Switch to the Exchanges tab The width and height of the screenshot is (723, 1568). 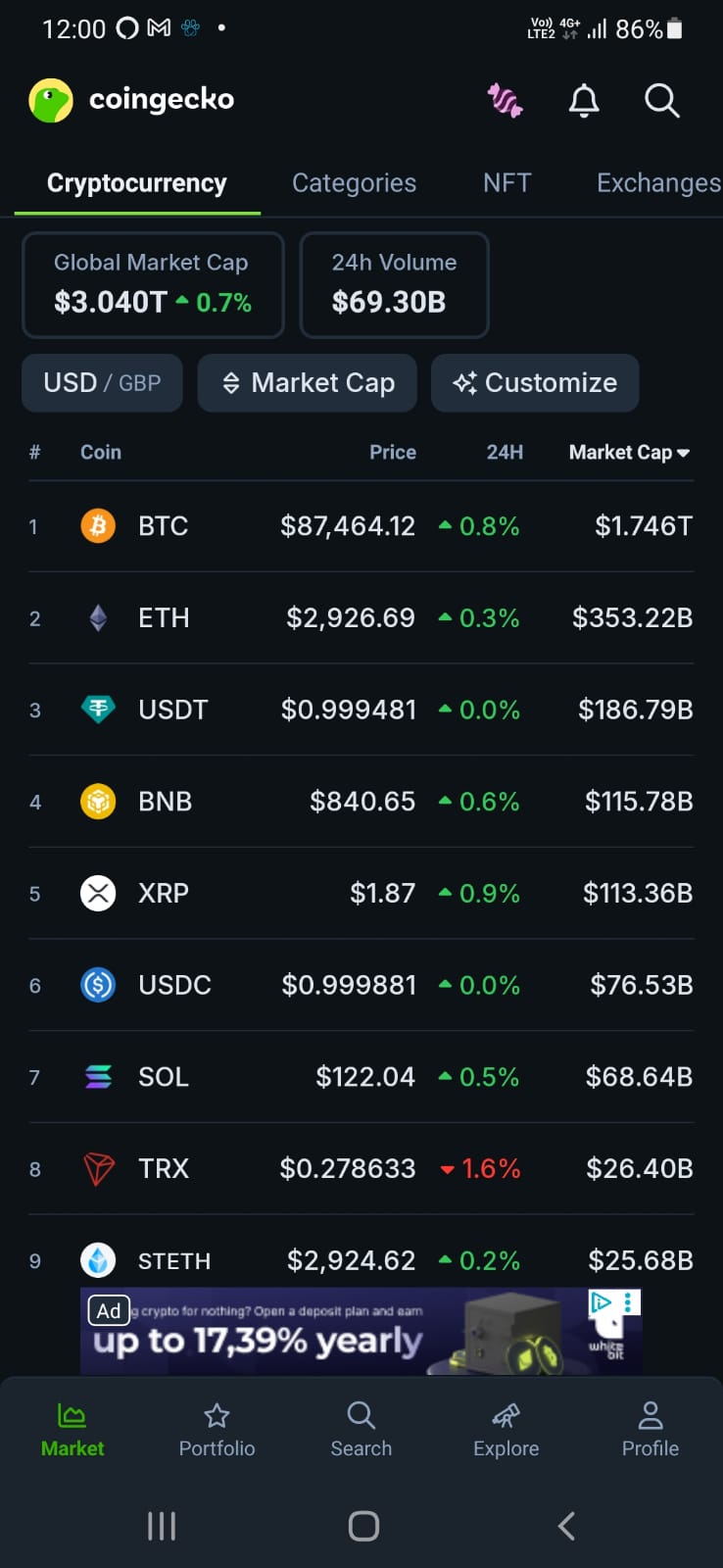pos(657,183)
